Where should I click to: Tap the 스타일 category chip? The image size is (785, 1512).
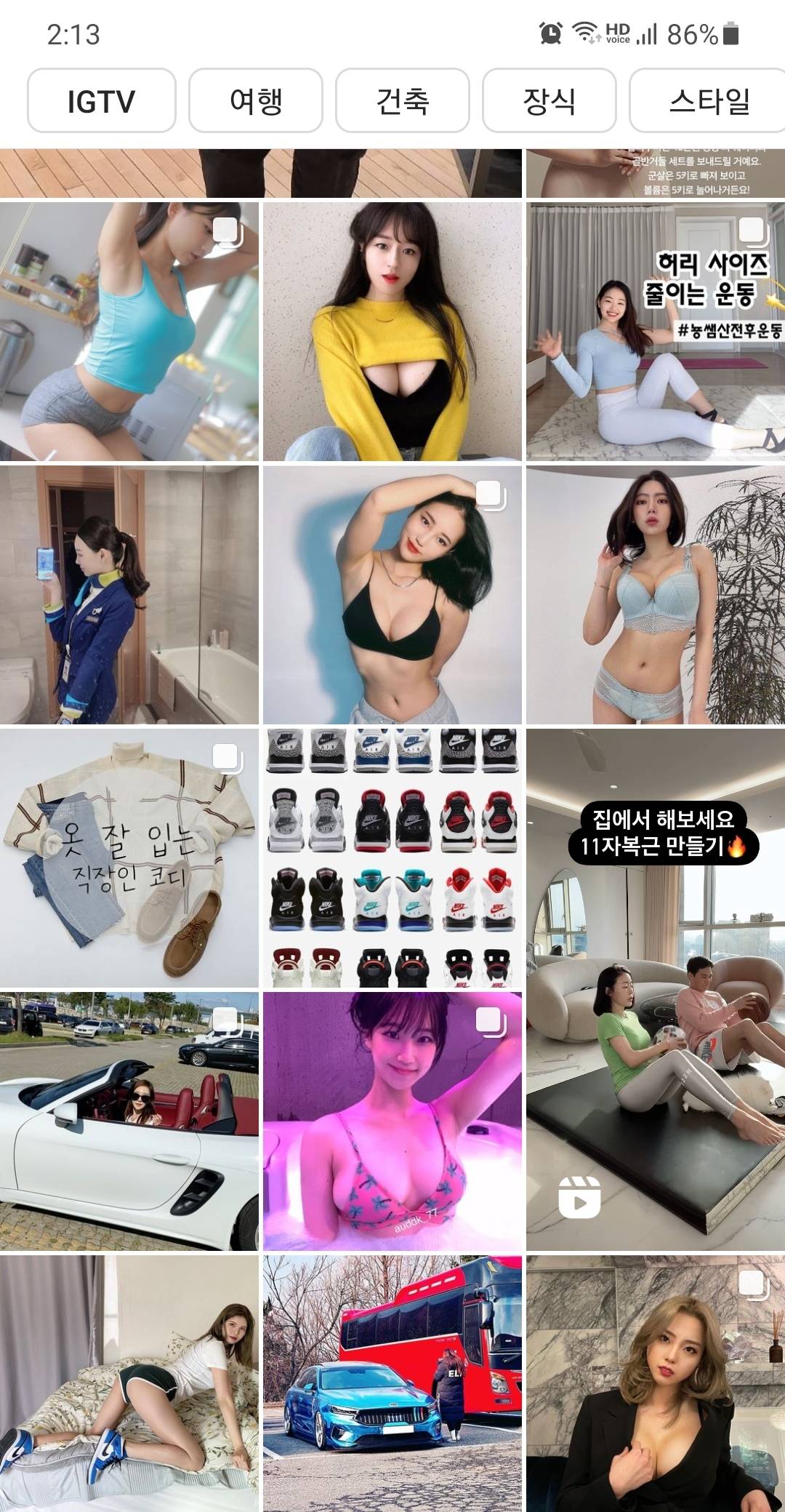pos(707,100)
